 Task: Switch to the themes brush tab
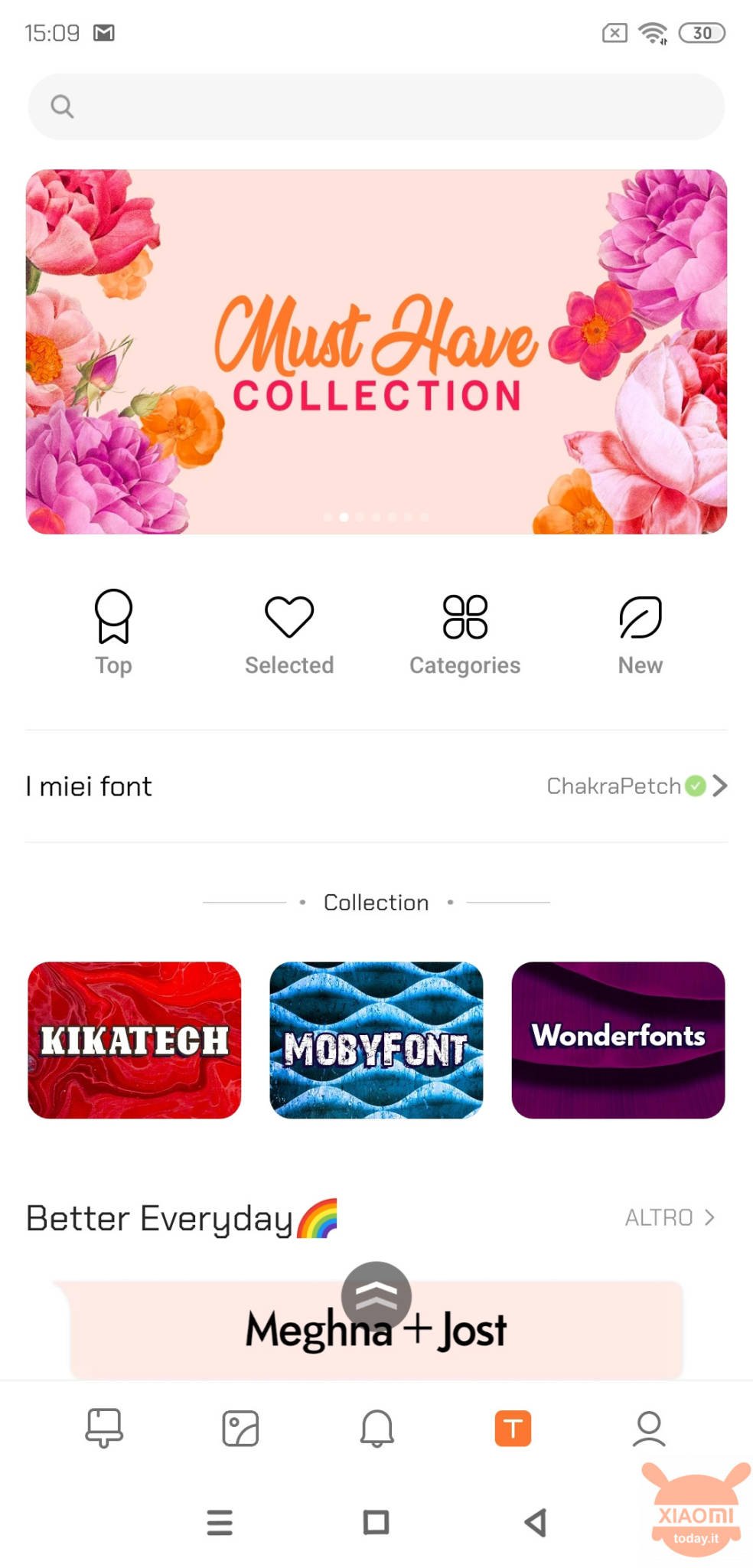click(104, 1428)
